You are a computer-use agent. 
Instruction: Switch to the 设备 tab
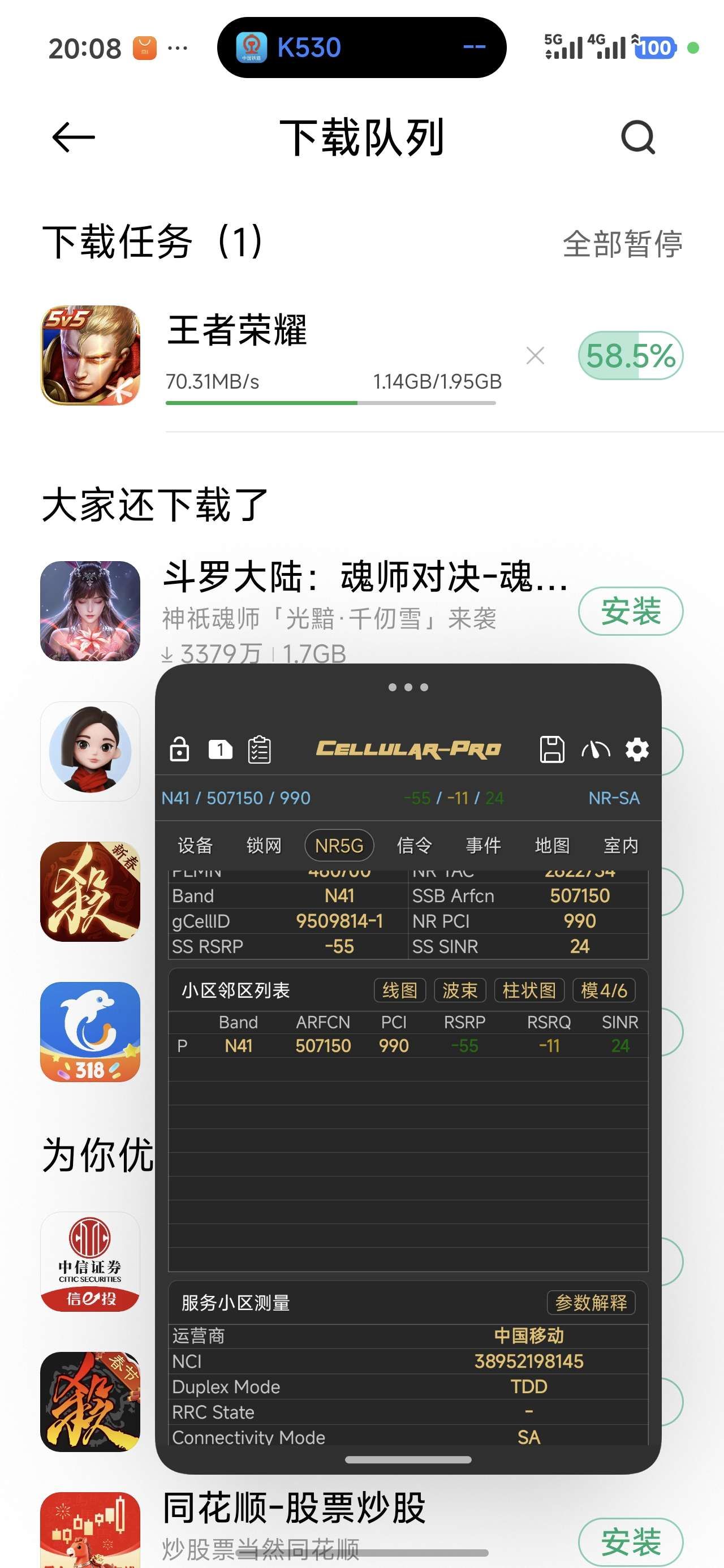click(195, 845)
